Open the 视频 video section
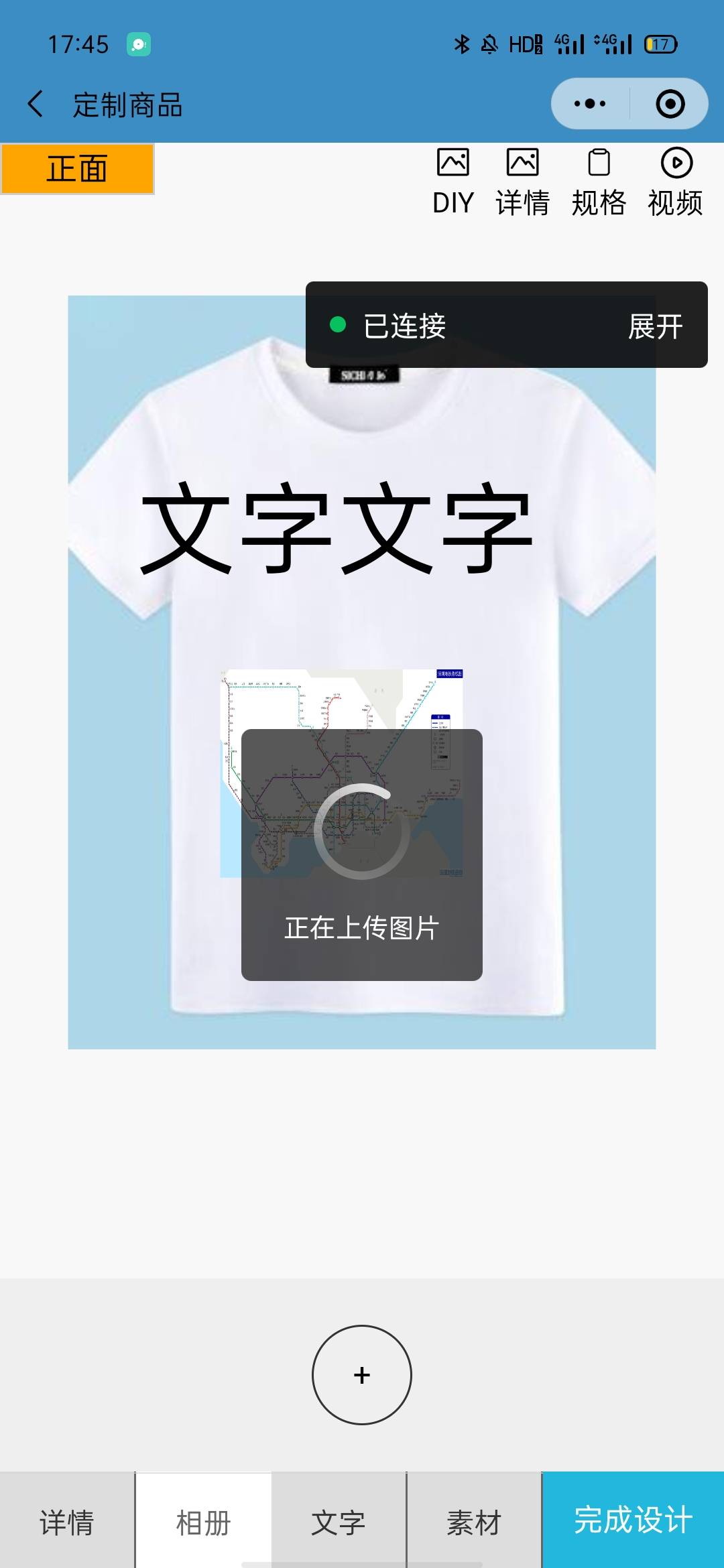The width and height of the screenshot is (724, 1568). (676, 182)
